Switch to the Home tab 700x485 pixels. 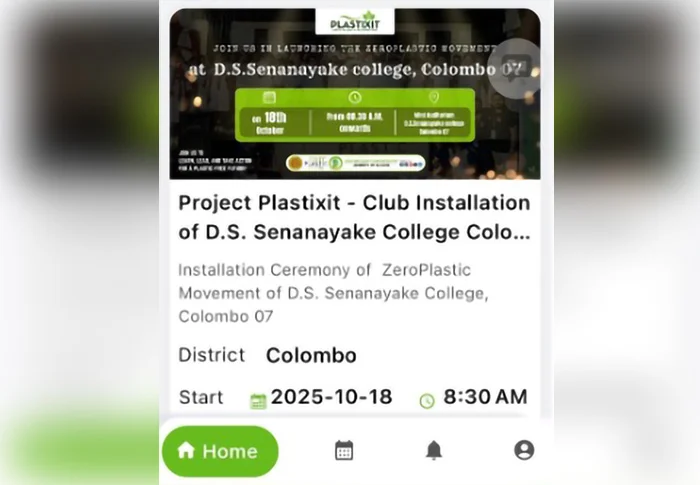(219, 451)
